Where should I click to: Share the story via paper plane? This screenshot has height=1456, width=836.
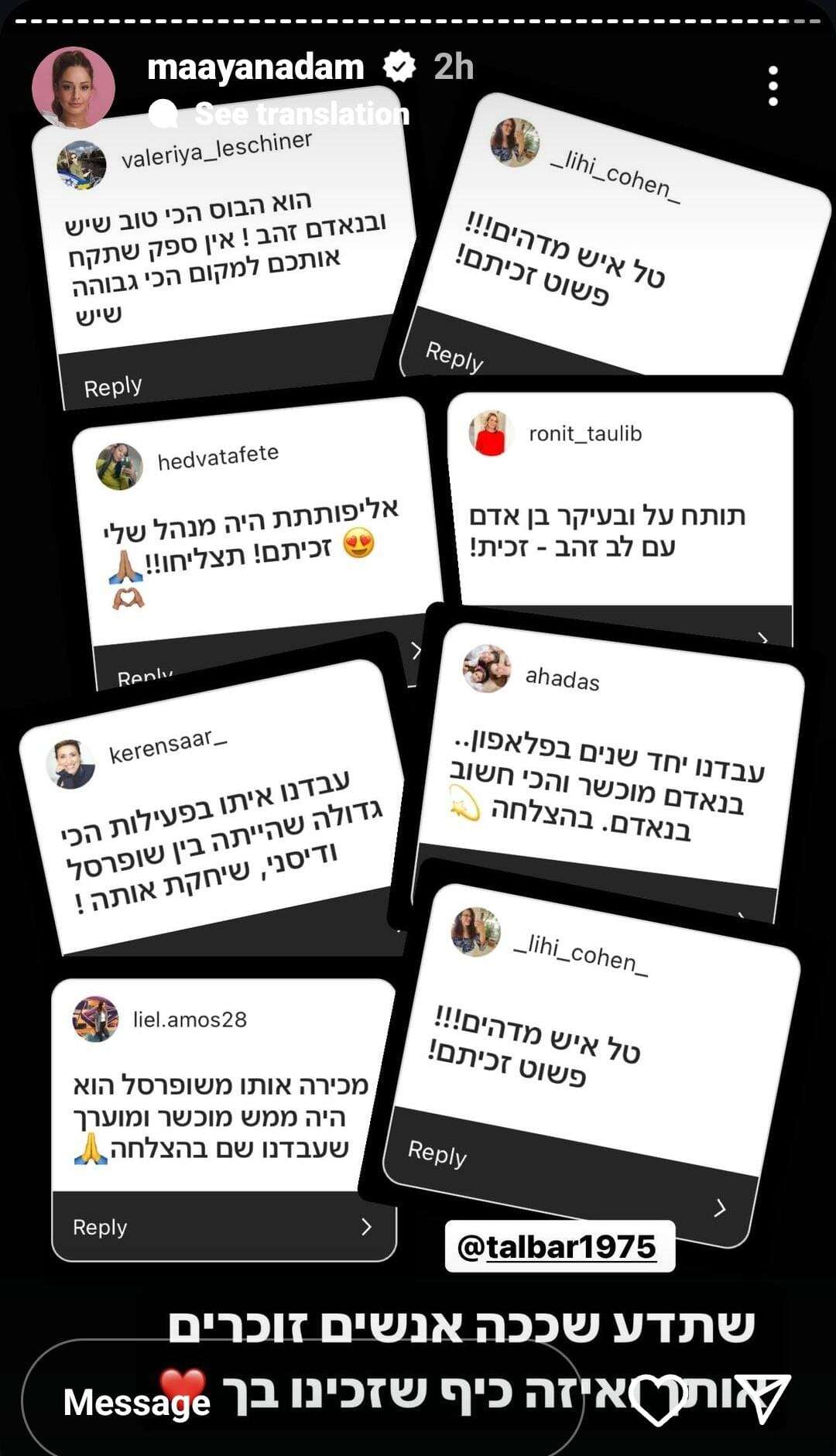pos(762,1397)
